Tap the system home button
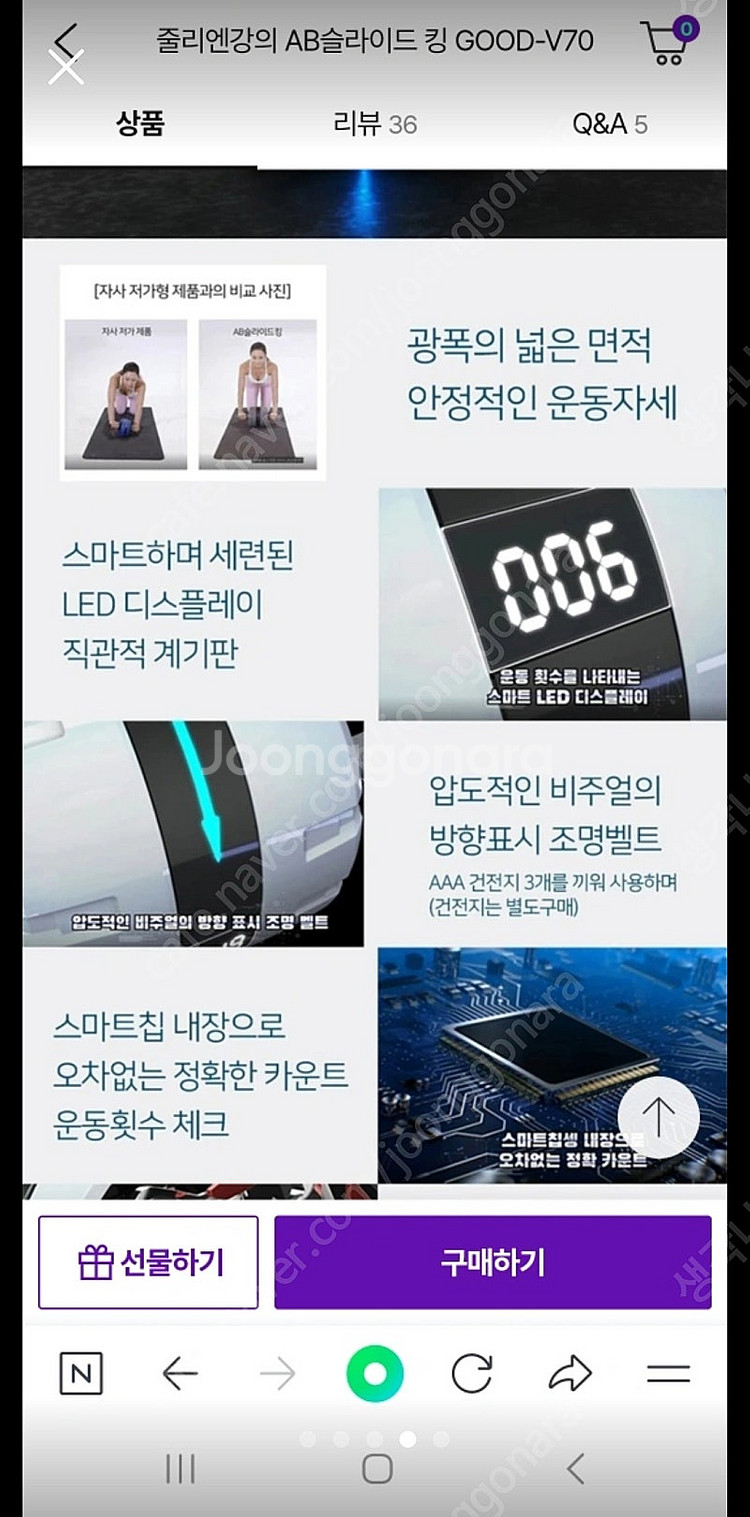This screenshot has width=750, height=1517. tap(377, 1468)
